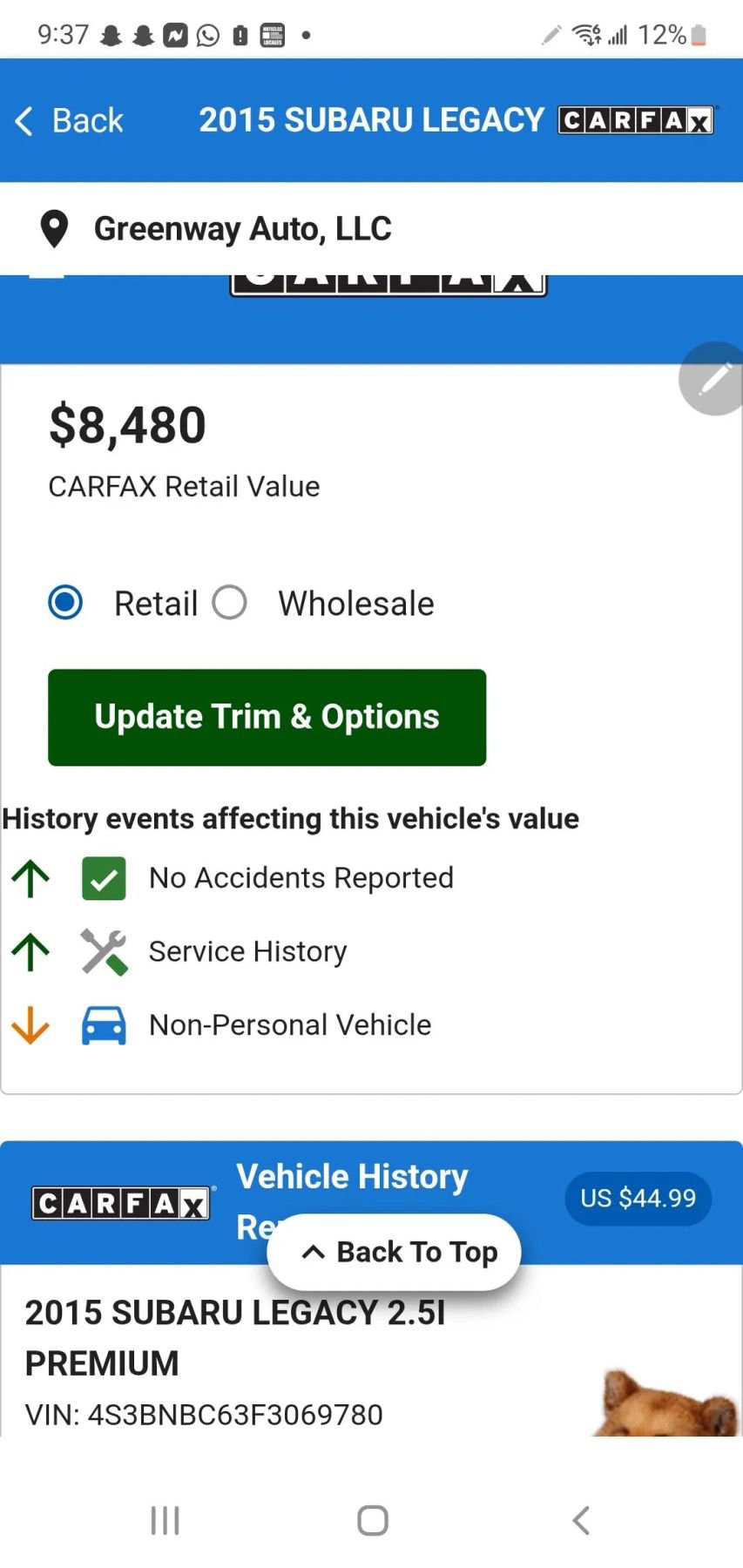The image size is (743, 1568).
Task: Select the Wholesale radio button
Action: (x=229, y=602)
